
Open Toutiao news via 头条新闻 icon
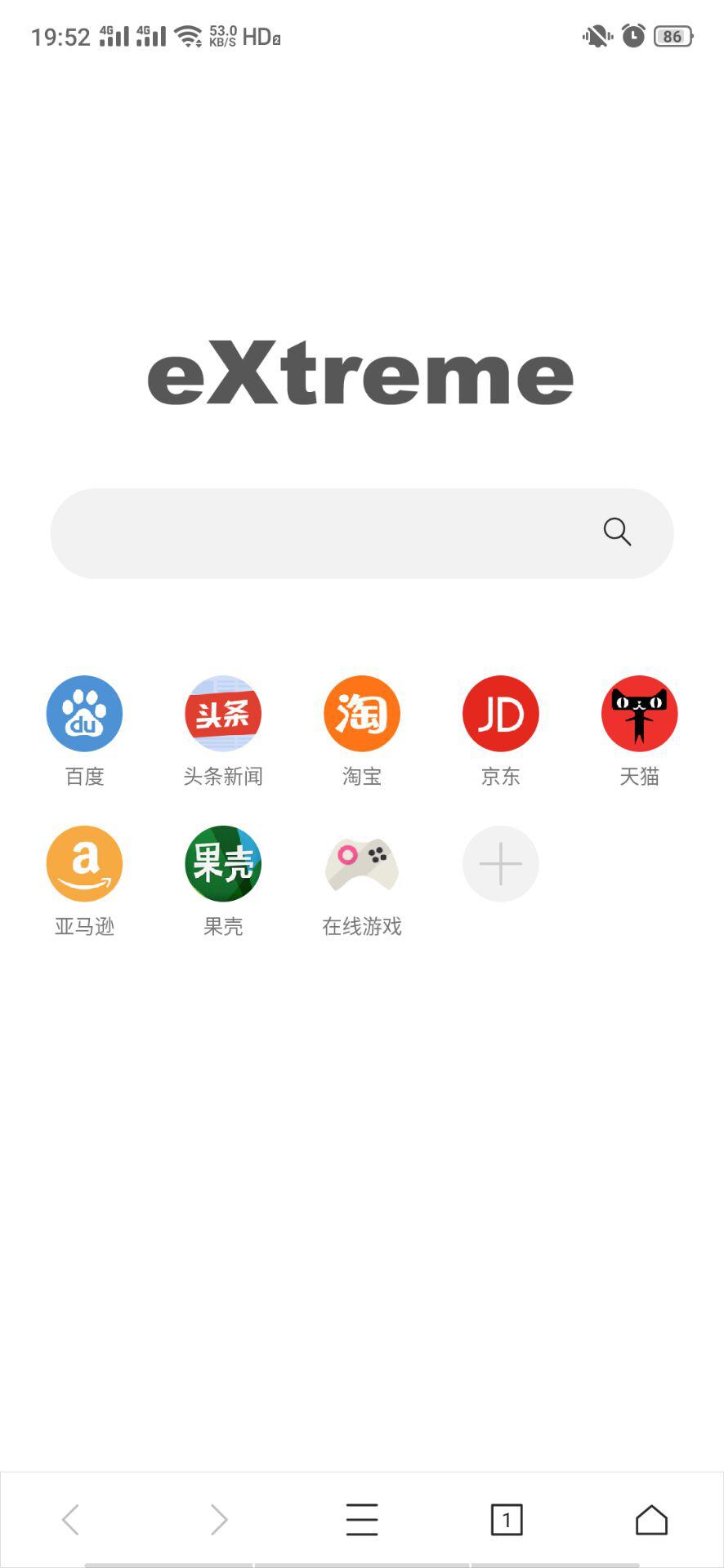pos(222,713)
